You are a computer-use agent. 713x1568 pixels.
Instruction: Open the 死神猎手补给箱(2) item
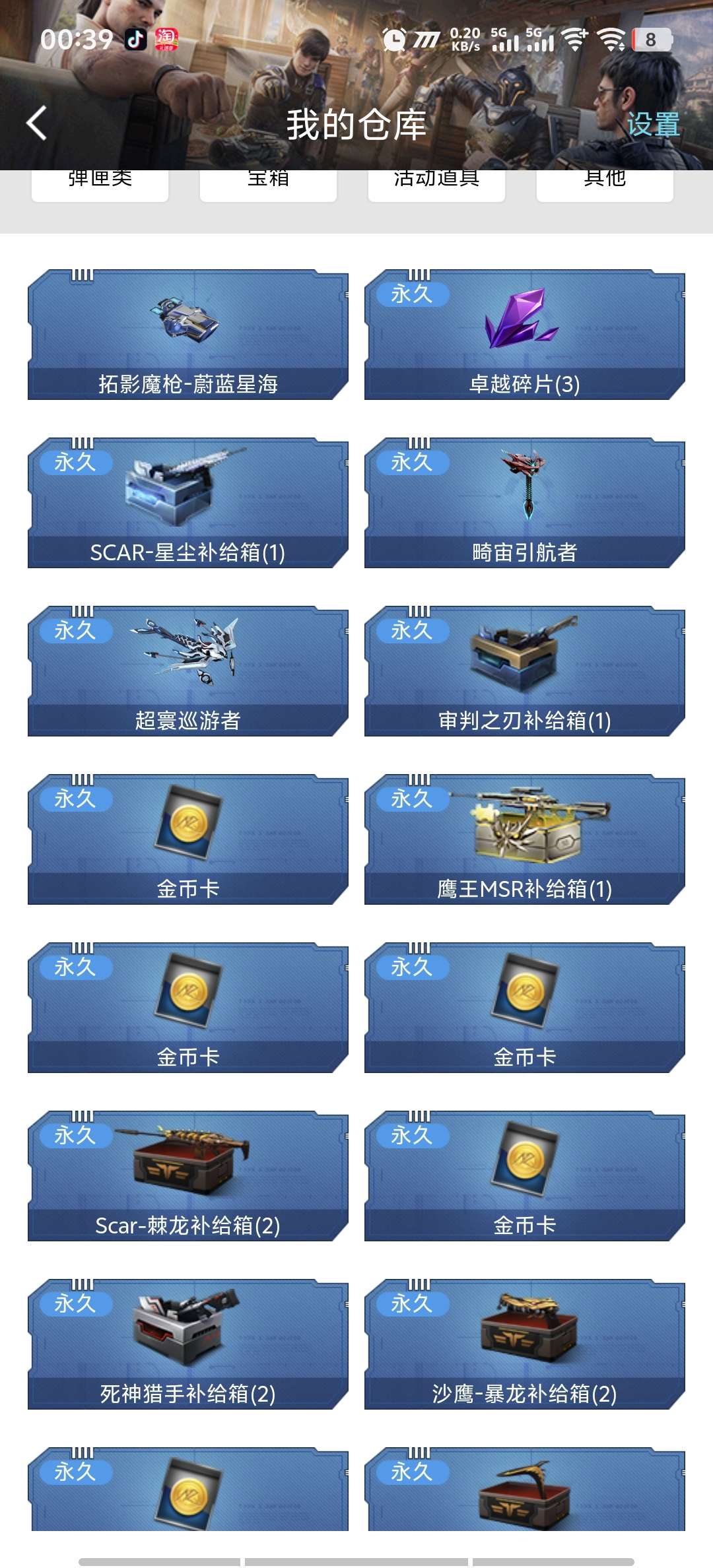pyautogui.click(x=188, y=1344)
